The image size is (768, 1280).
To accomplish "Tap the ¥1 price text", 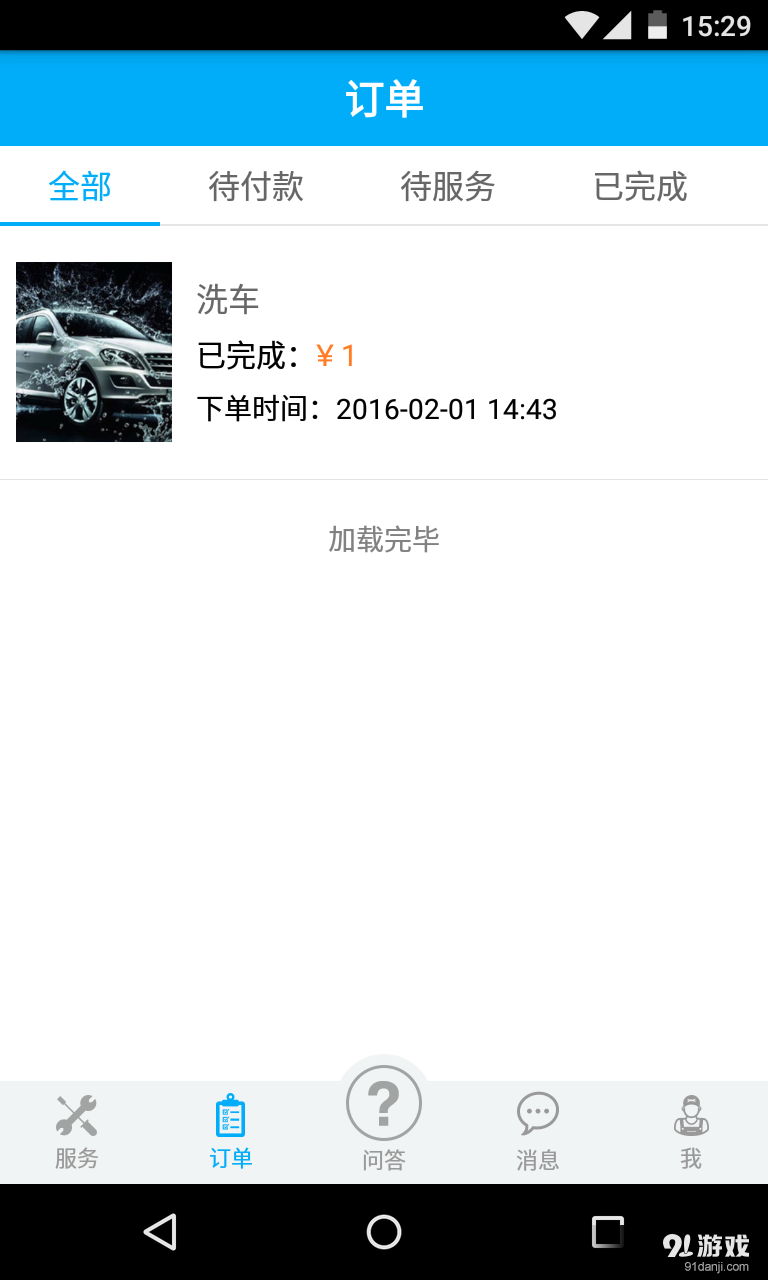I will point(336,355).
